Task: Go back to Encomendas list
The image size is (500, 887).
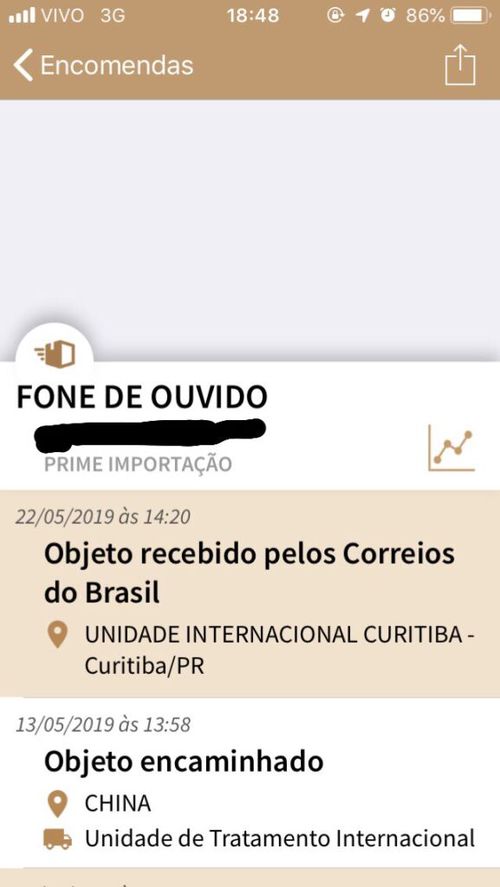Action: (x=103, y=66)
